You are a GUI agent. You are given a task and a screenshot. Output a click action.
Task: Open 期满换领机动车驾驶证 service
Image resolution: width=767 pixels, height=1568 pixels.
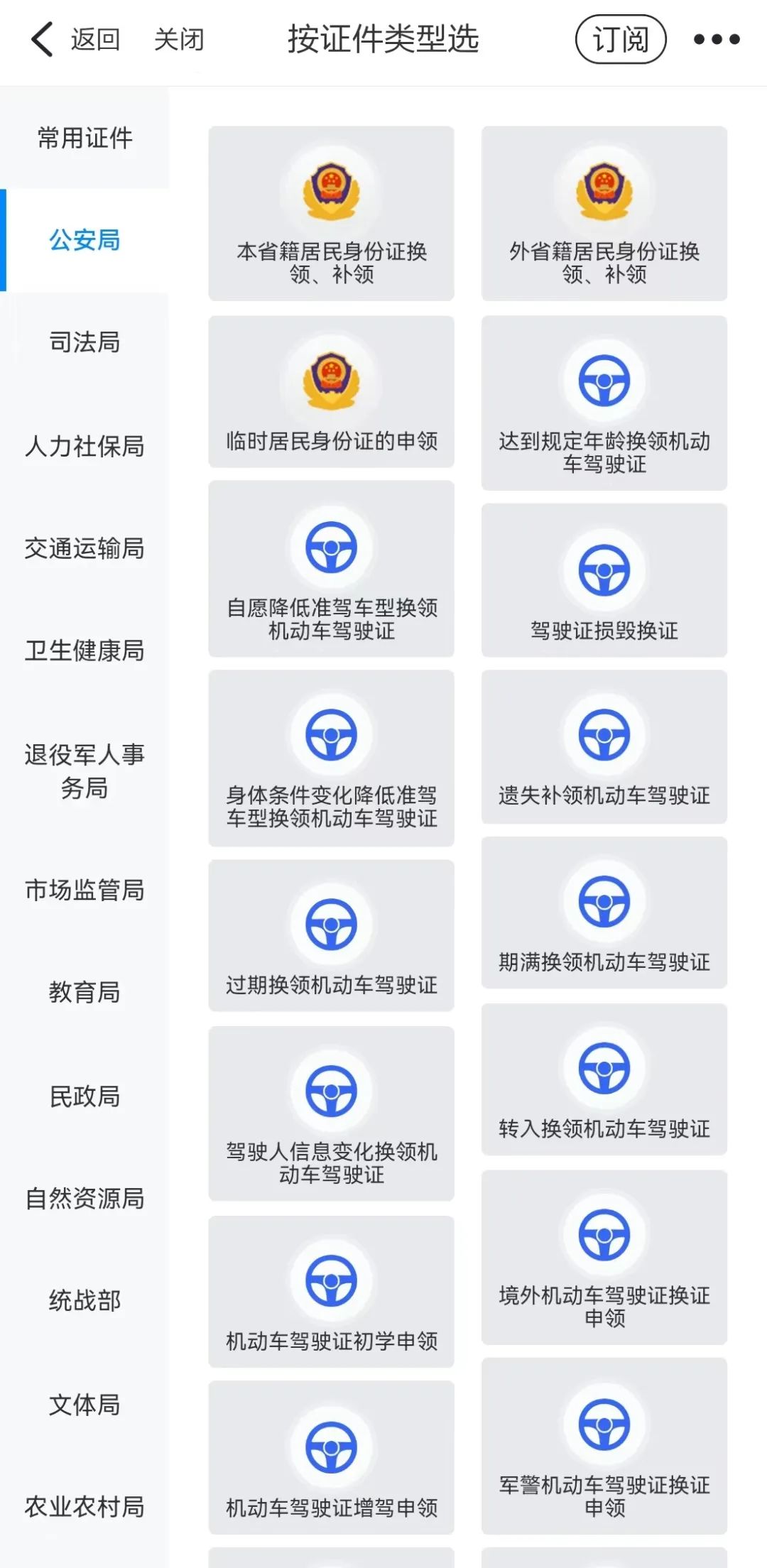[603, 916]
